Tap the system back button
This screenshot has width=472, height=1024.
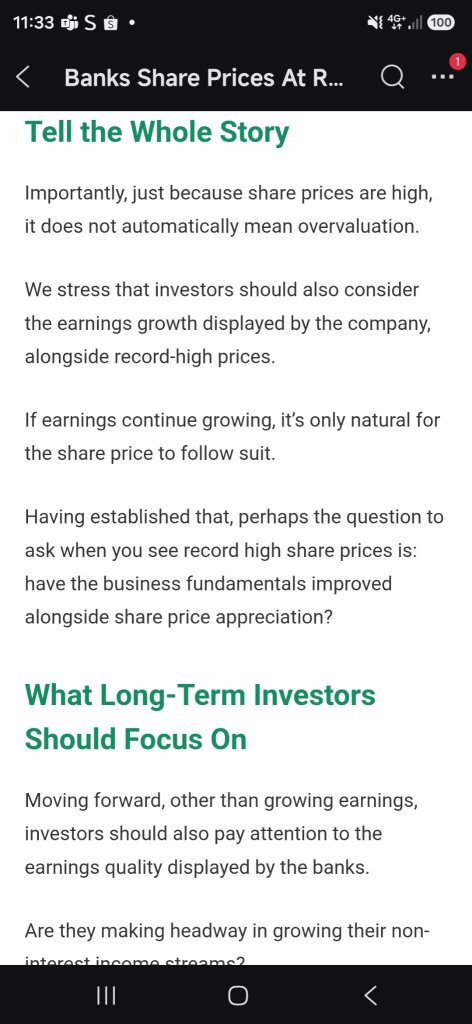370,995
